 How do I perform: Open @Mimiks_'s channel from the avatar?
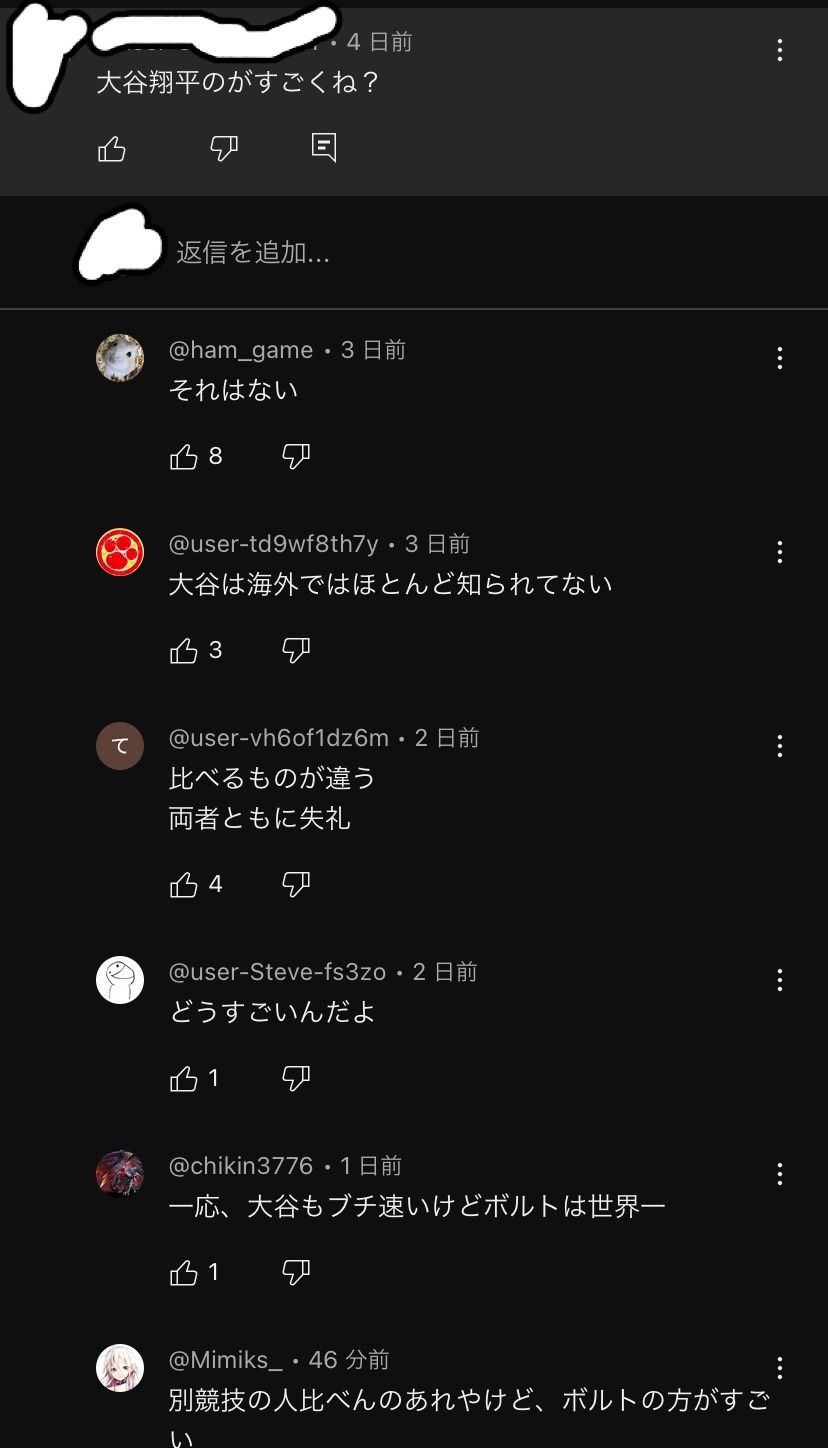click(x=120, y=1368)
